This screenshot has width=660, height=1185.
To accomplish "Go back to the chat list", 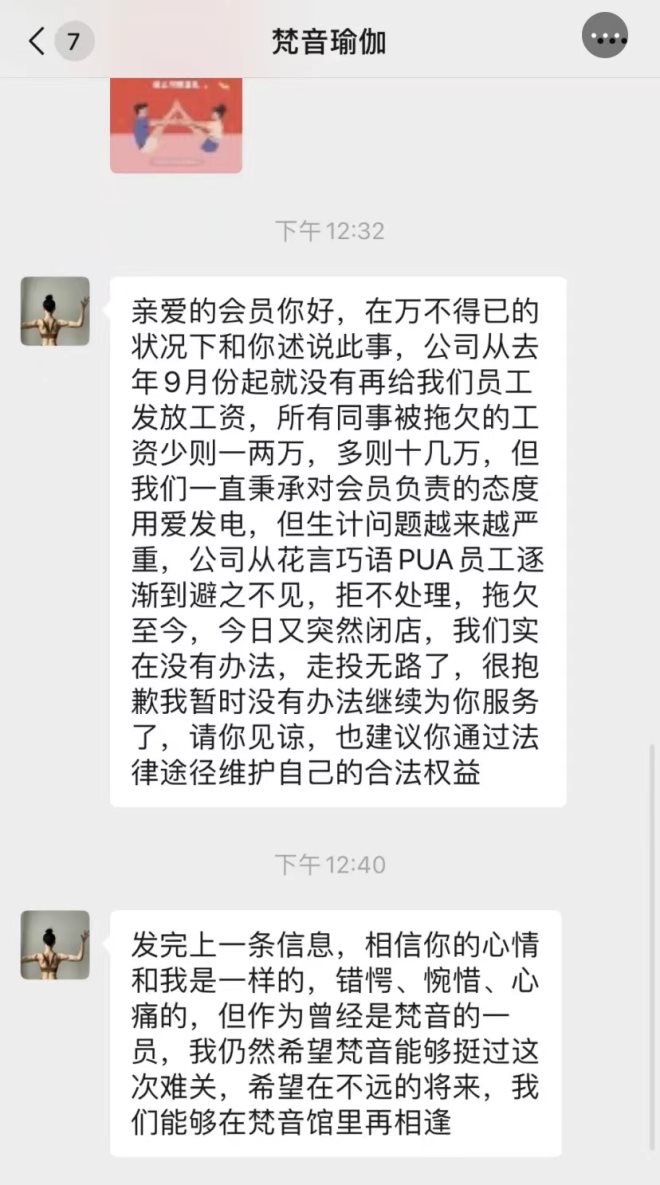I will coord(38,42).
